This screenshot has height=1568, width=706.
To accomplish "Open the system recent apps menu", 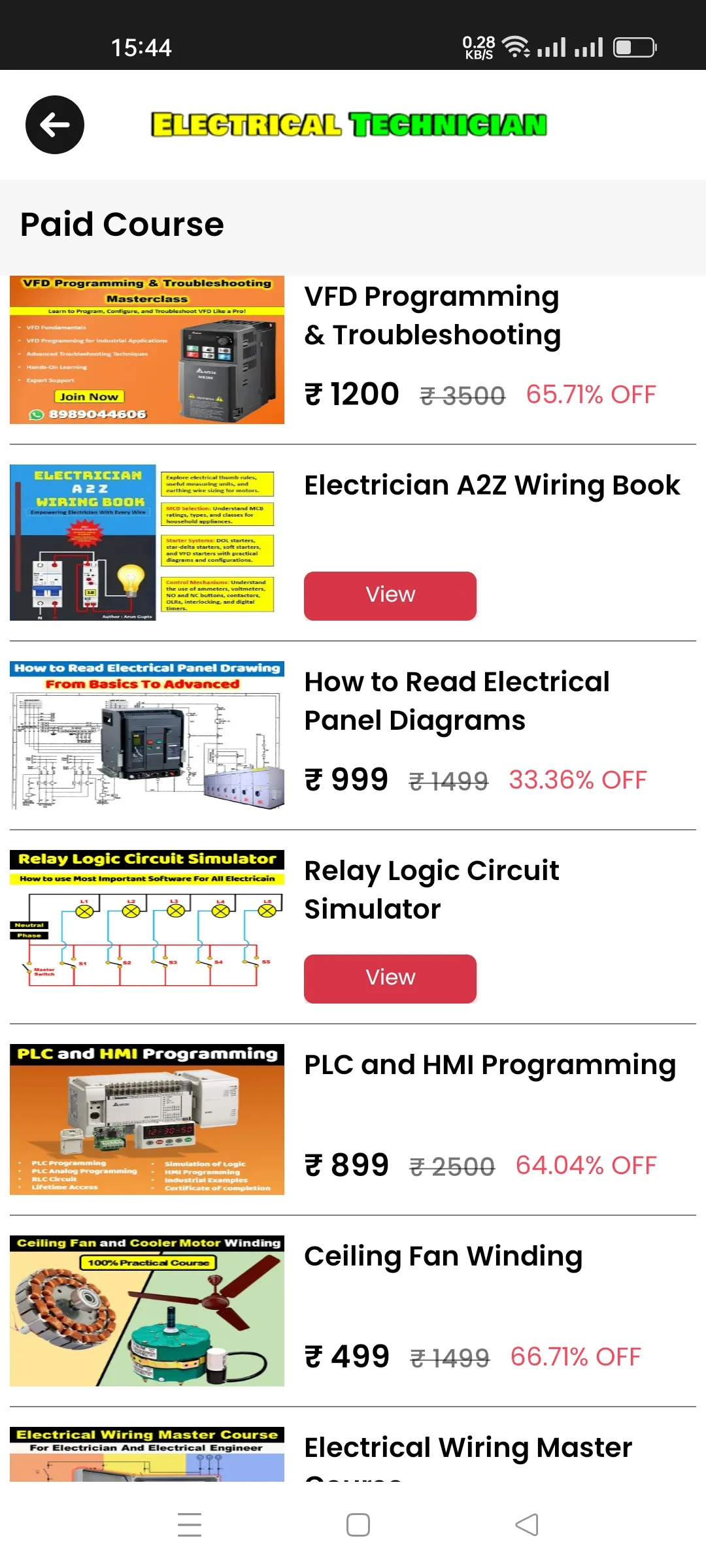I will tap(190, 1525).
